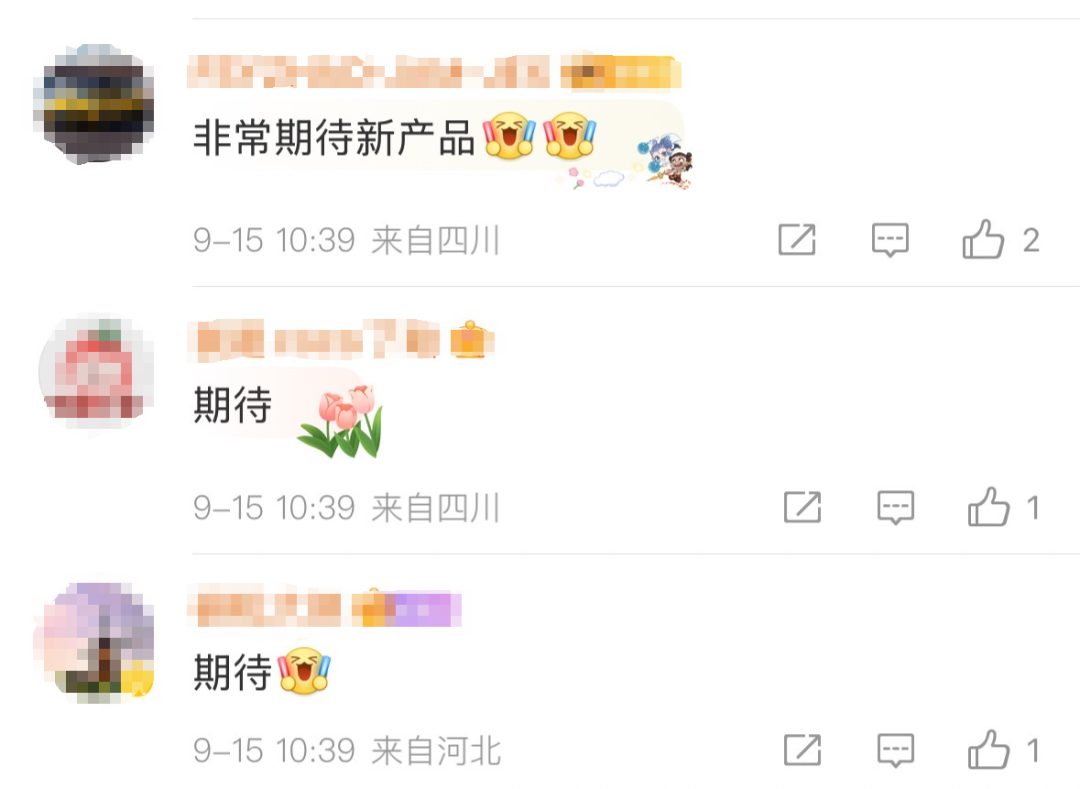Open avatar of the tulip 期待 commenter
This screenshot has width=1080, height=789.
pos(97,372)
